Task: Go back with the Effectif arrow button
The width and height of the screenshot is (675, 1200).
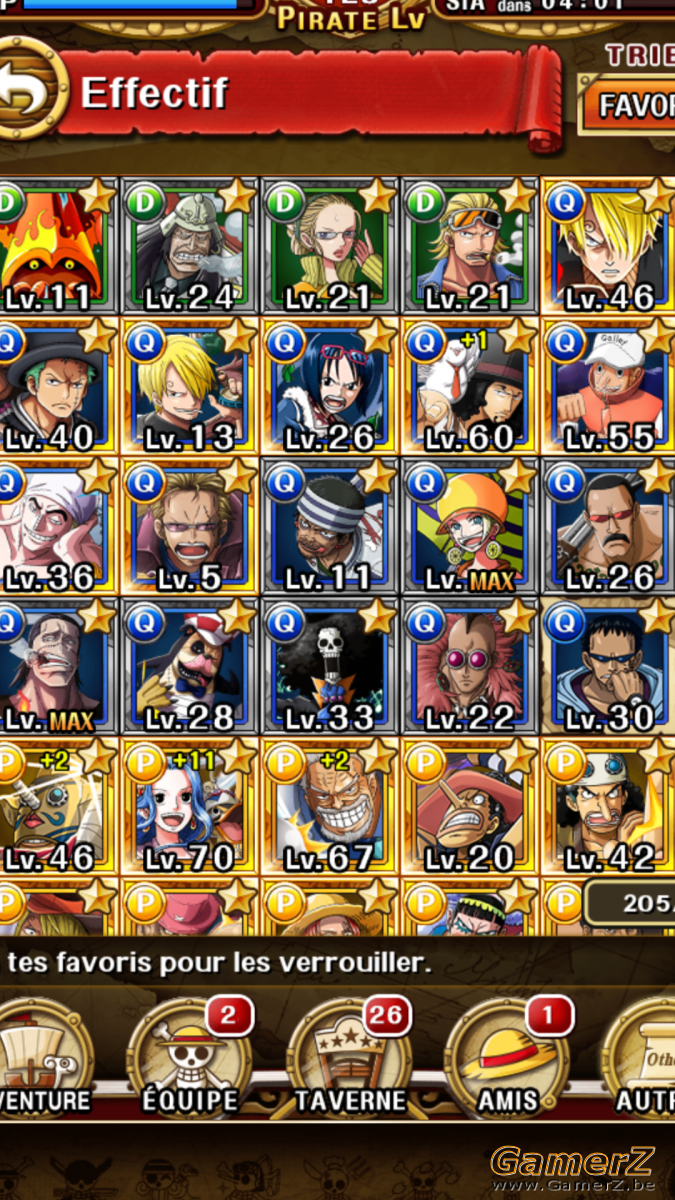Action: tap(28, 92)
